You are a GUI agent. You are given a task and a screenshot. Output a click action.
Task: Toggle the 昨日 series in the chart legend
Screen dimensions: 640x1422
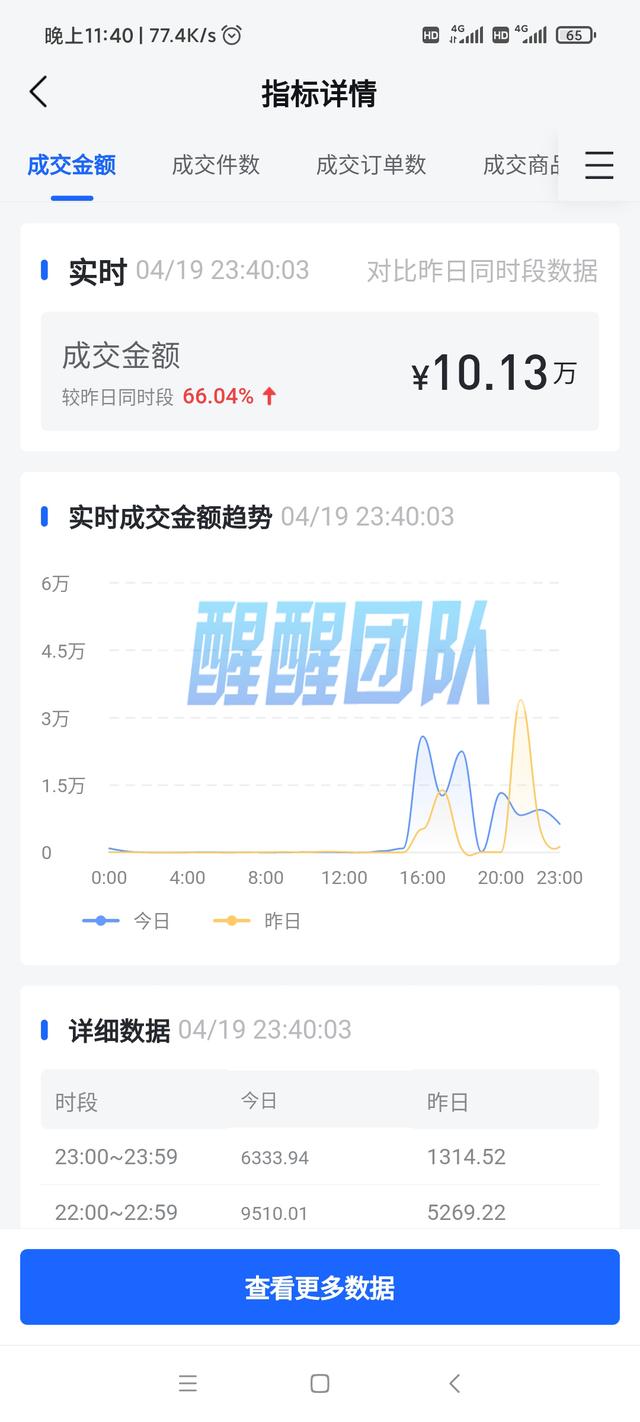(x=258, y=921)
